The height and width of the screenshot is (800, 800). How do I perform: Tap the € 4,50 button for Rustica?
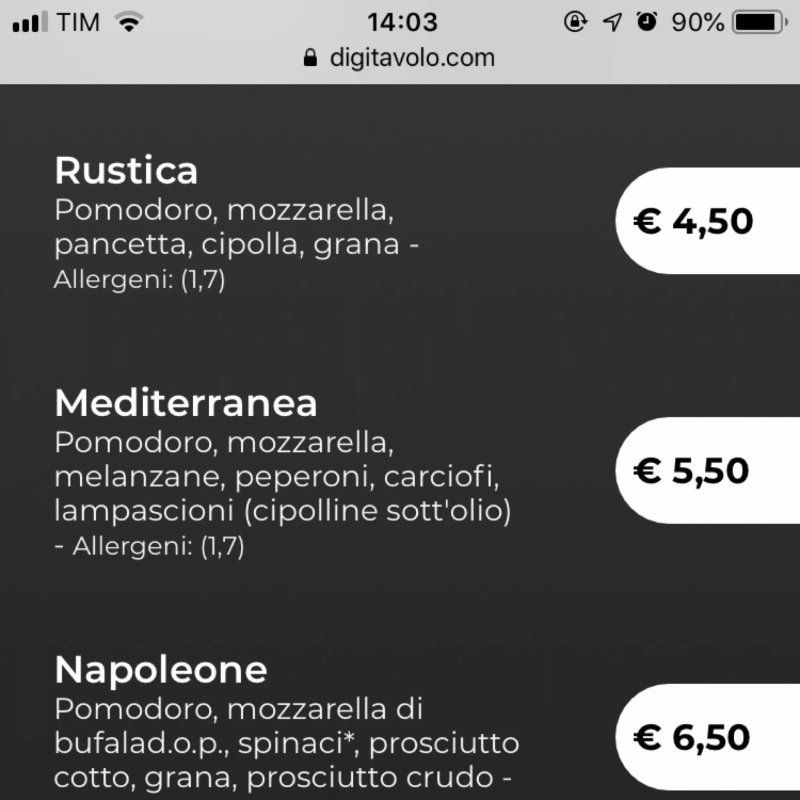708,221
